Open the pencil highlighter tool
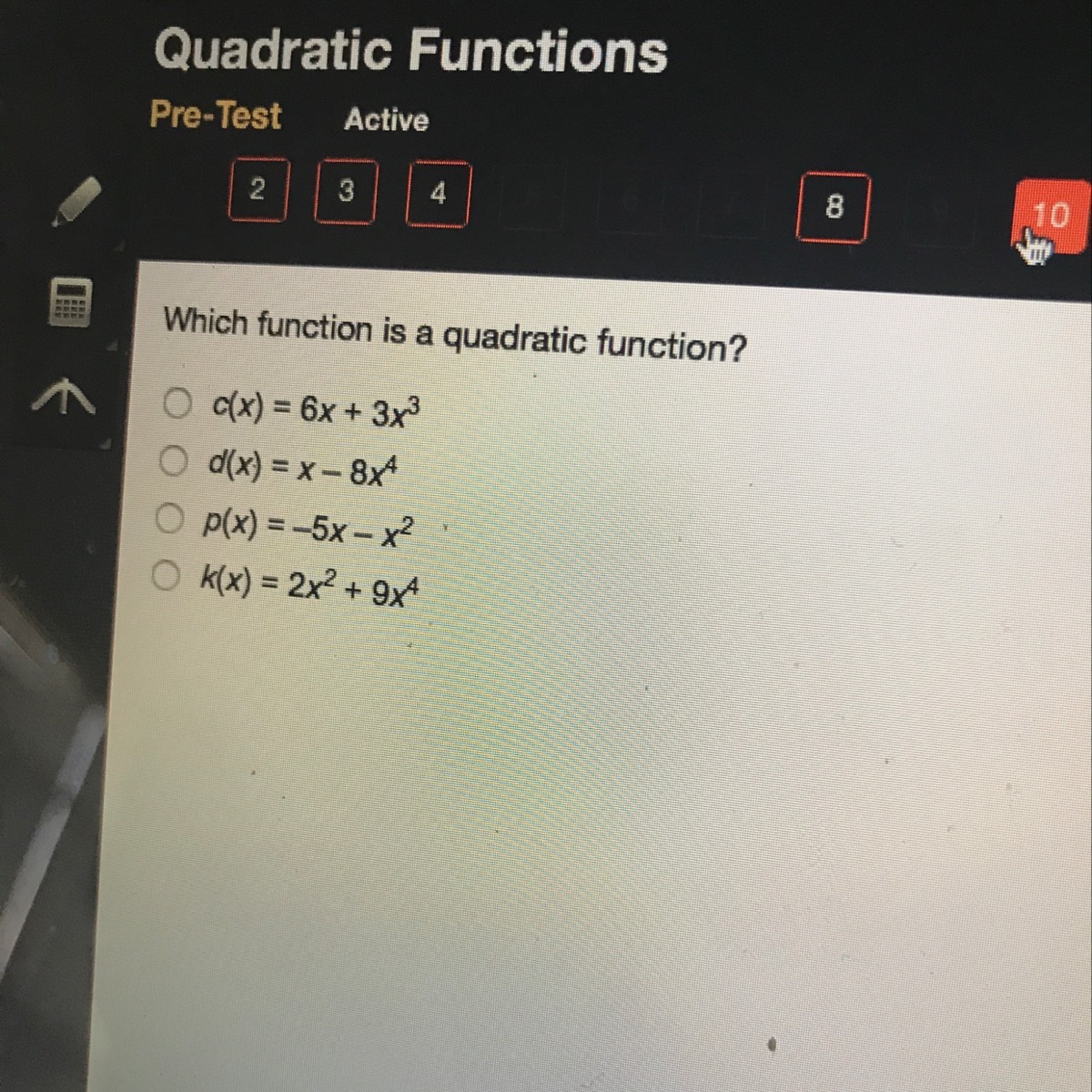Image resolution: width=1092 pixels, height=1092 pixels. 76,202
